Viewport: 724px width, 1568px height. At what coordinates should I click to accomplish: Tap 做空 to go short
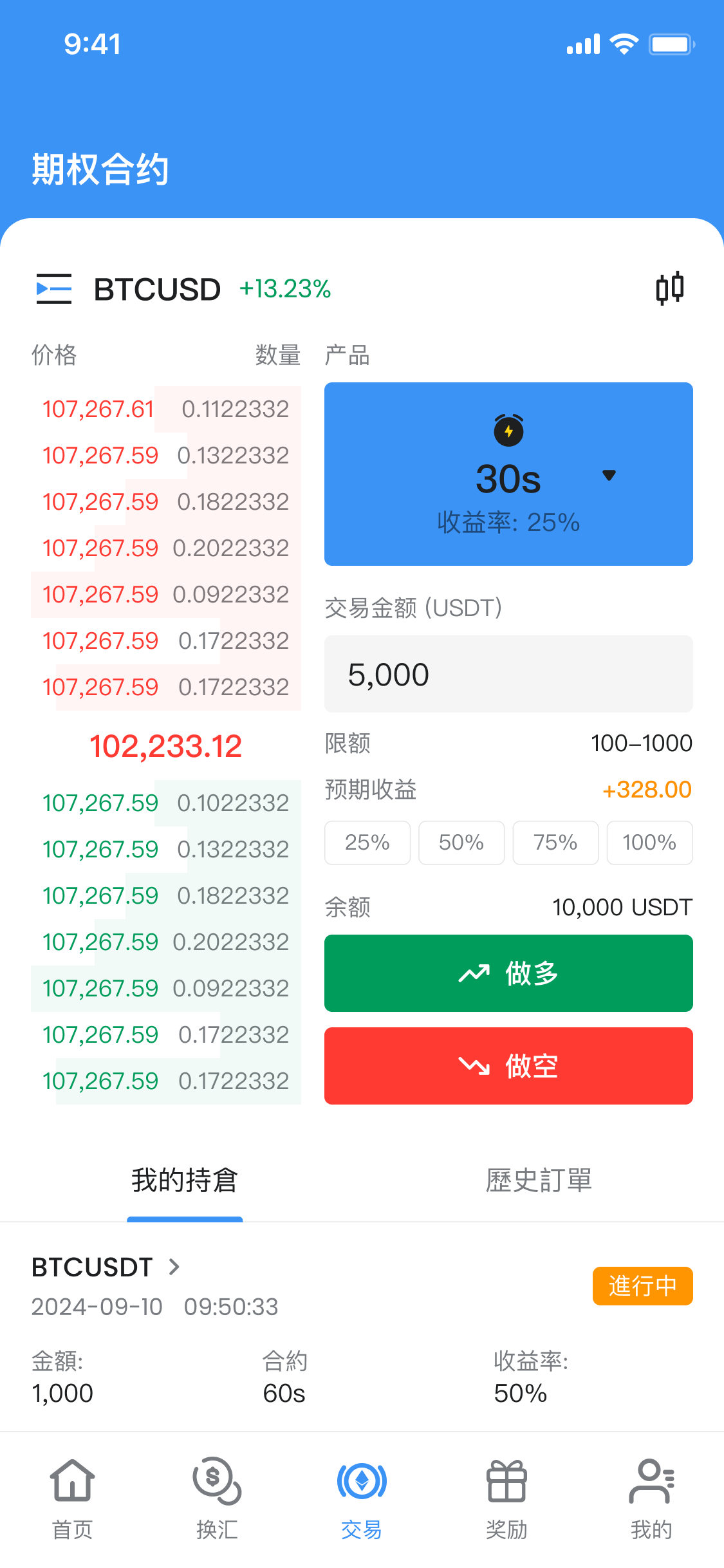508,1066
